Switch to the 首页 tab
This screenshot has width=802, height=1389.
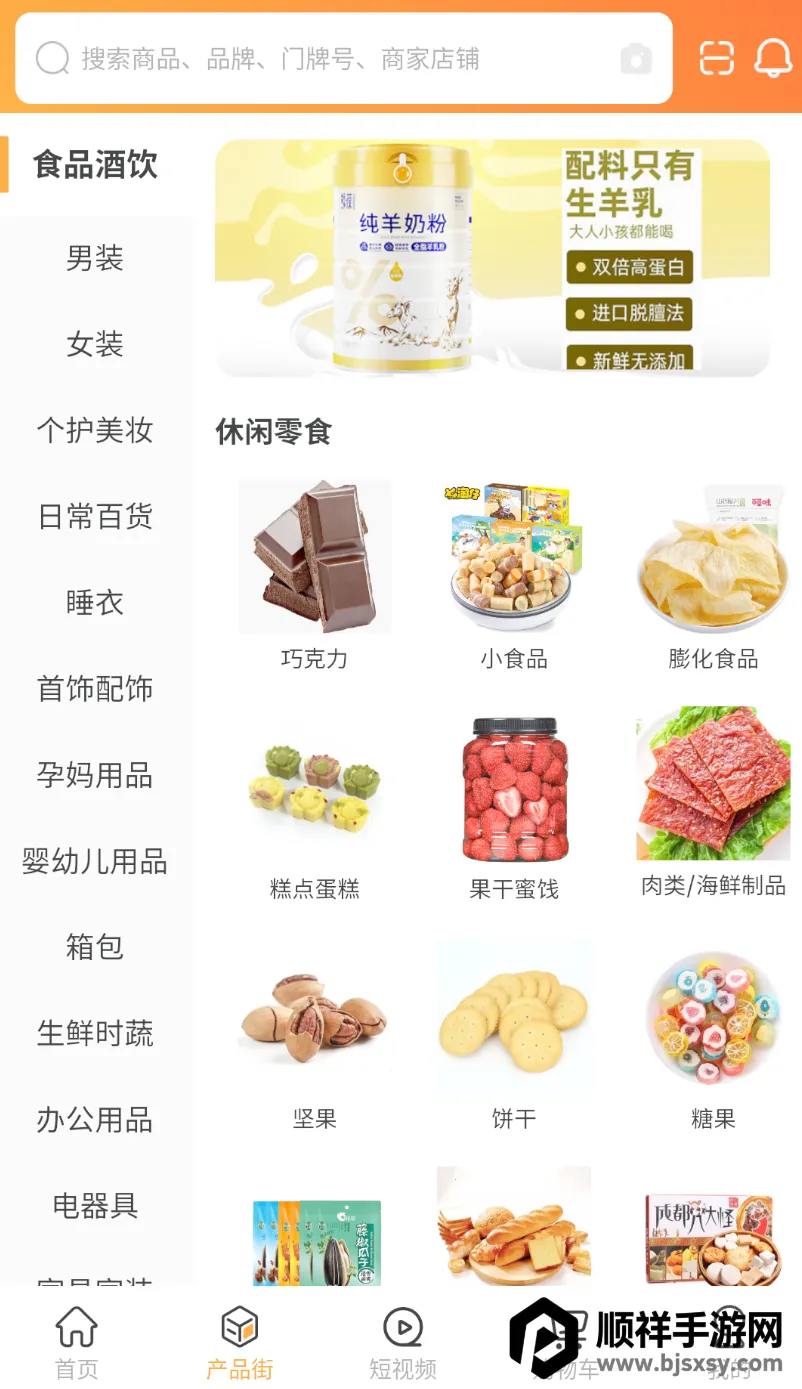[x=77, y=1343]
